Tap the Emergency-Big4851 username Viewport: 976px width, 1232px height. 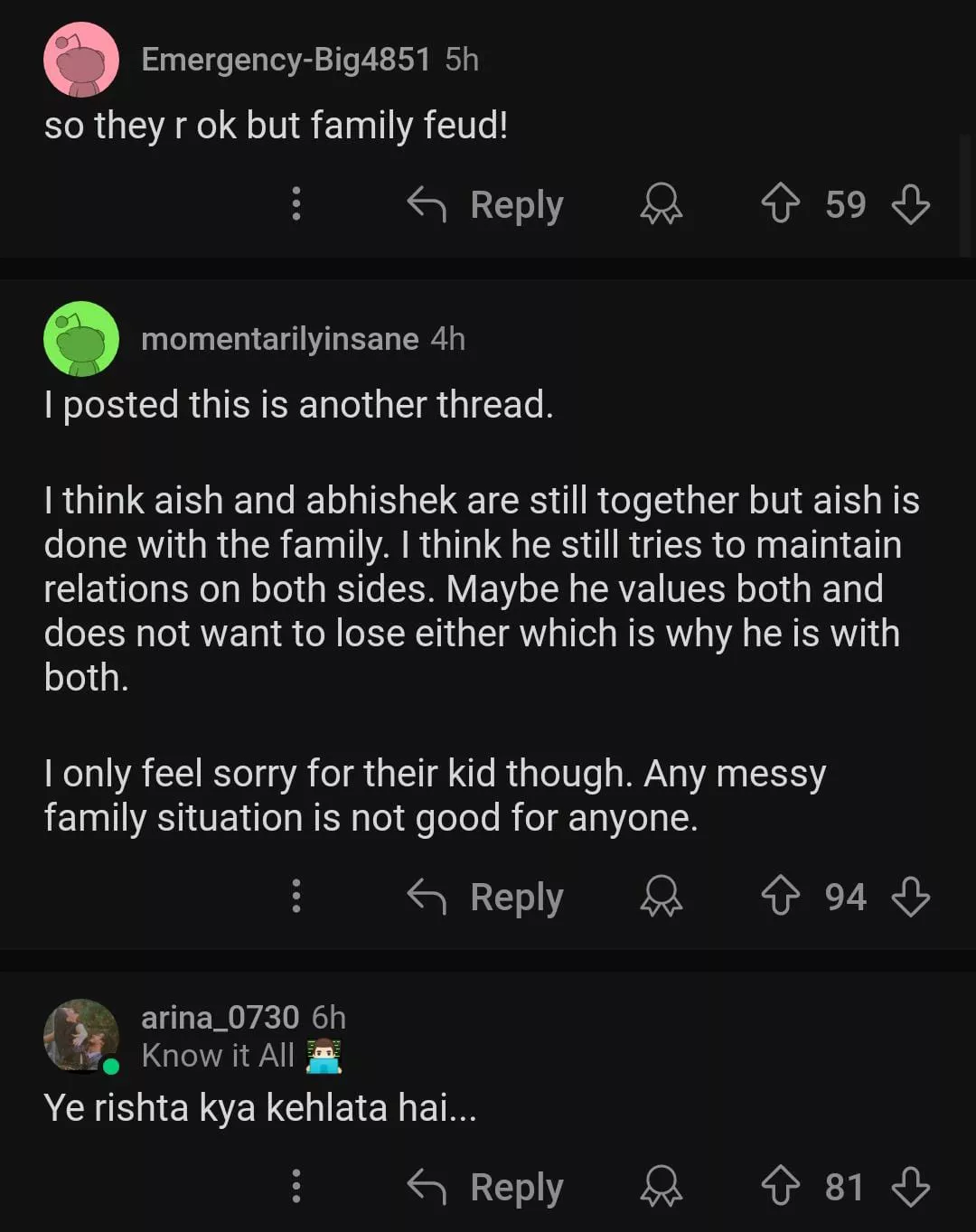coord(286,60)
